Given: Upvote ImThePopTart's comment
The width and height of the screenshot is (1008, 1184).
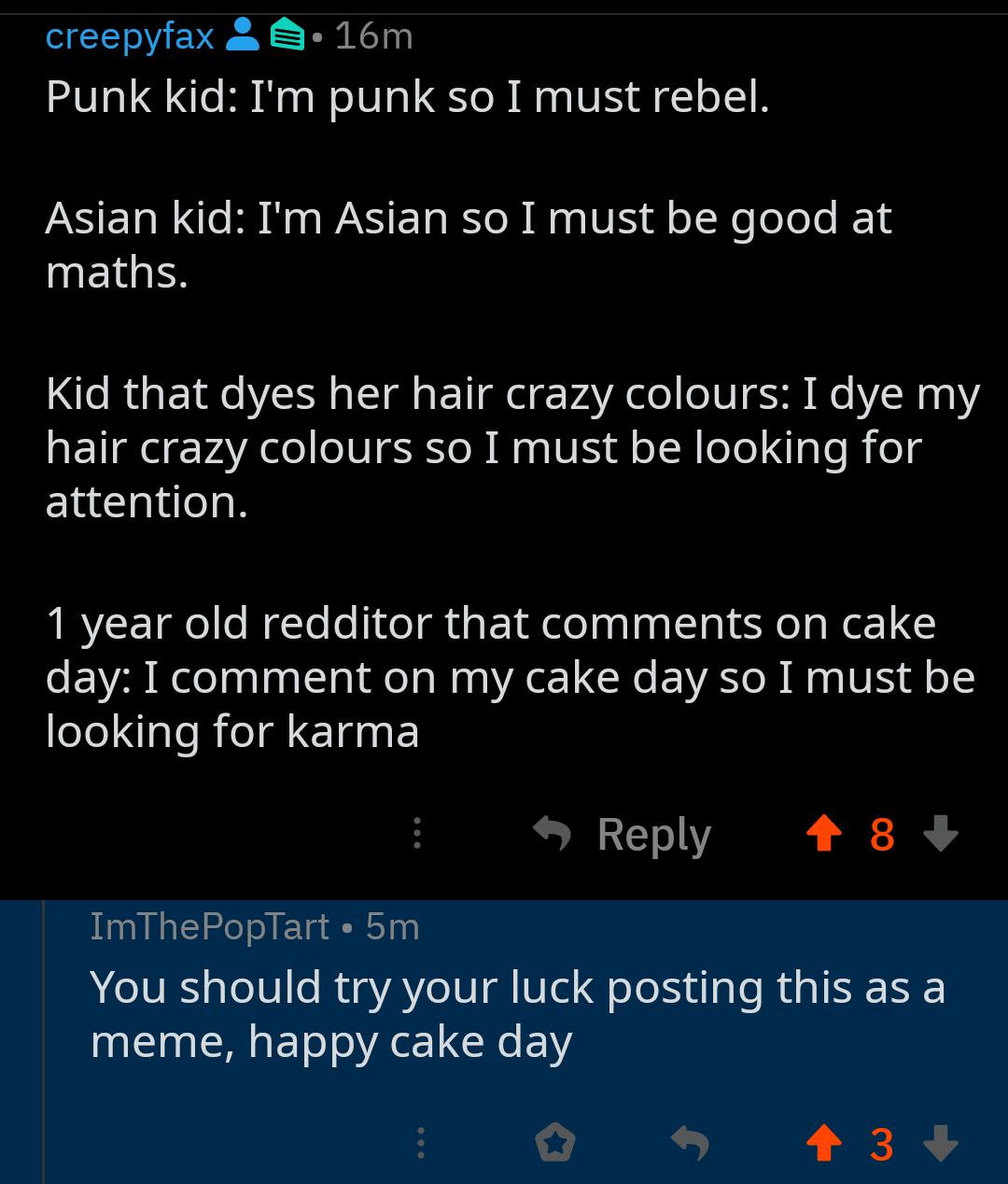Looking at the screenshot, I should tap(822, 1143).
